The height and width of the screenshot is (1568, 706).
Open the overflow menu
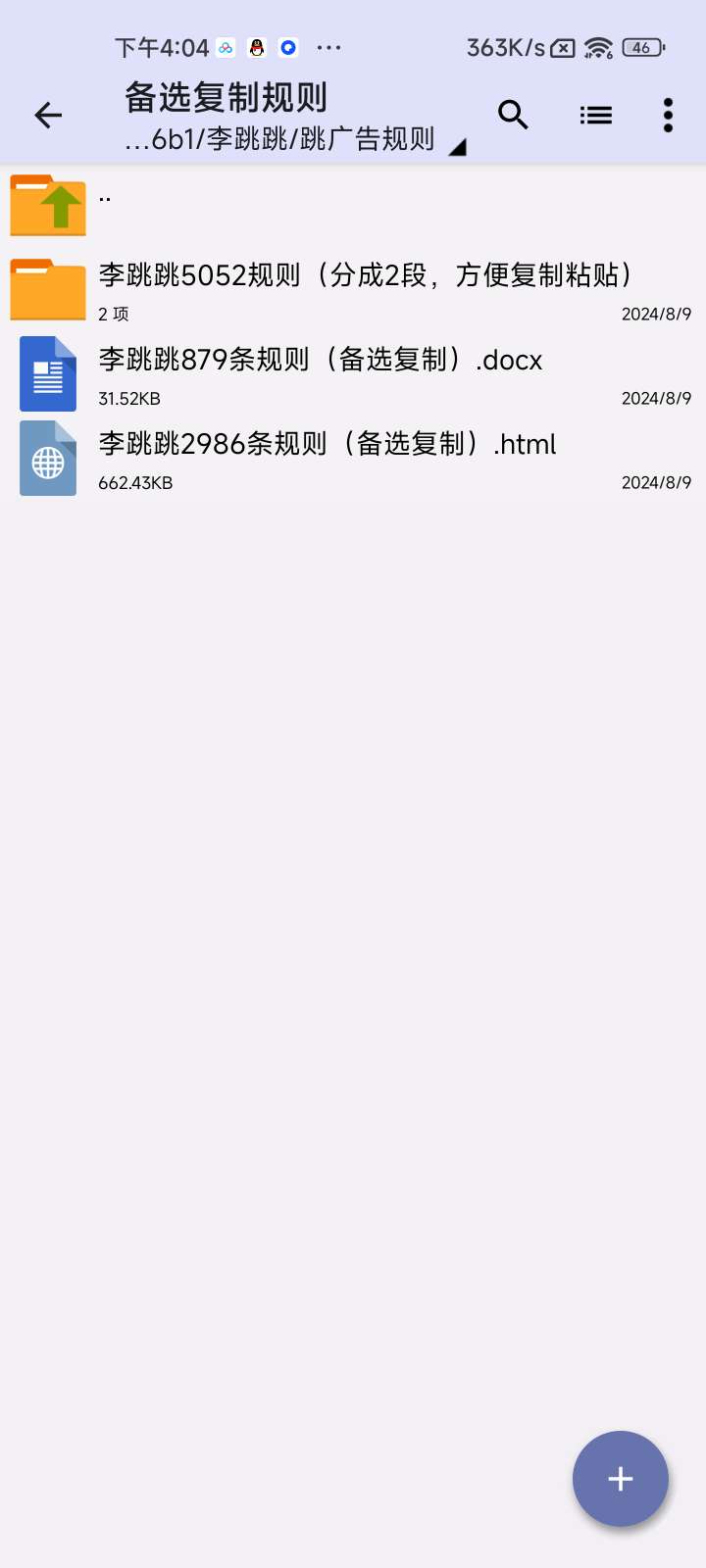pos(668,116)
